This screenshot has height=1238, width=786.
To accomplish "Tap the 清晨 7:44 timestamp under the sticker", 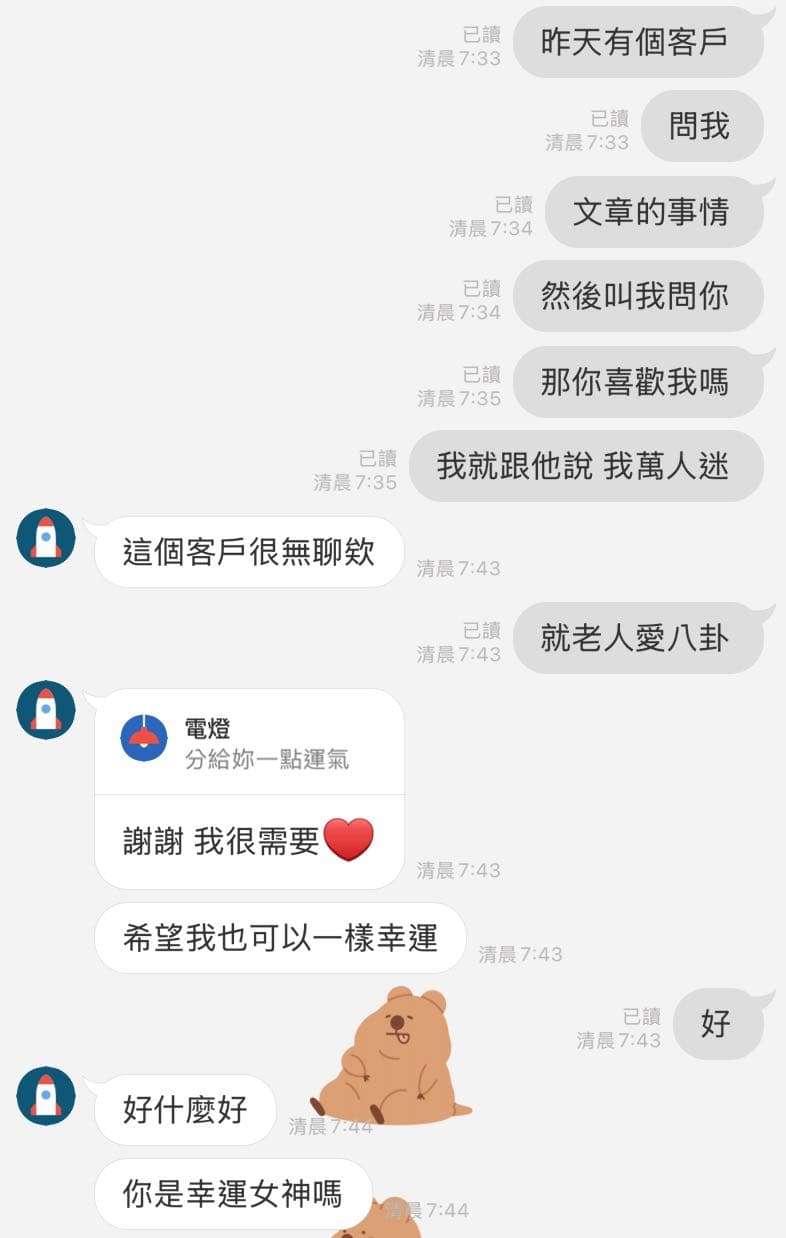I will (x=328, y=1124).
